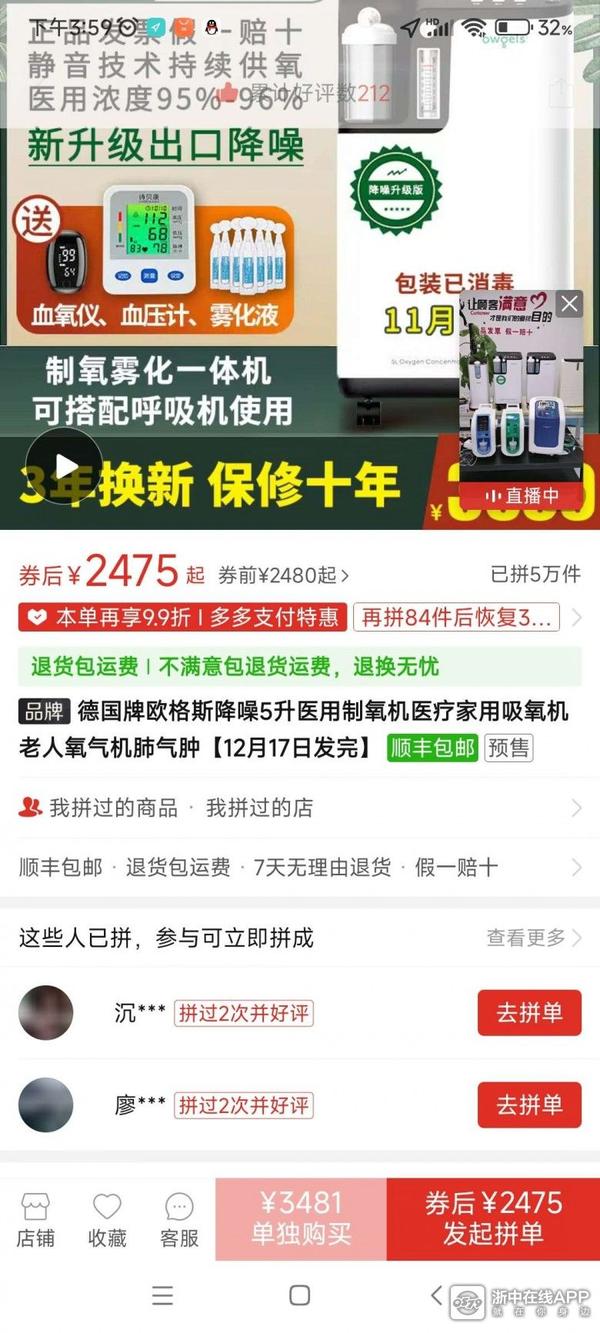Expand the 本单再享9.9折 promotions row
600x1333 pixels.
point(576,617)
